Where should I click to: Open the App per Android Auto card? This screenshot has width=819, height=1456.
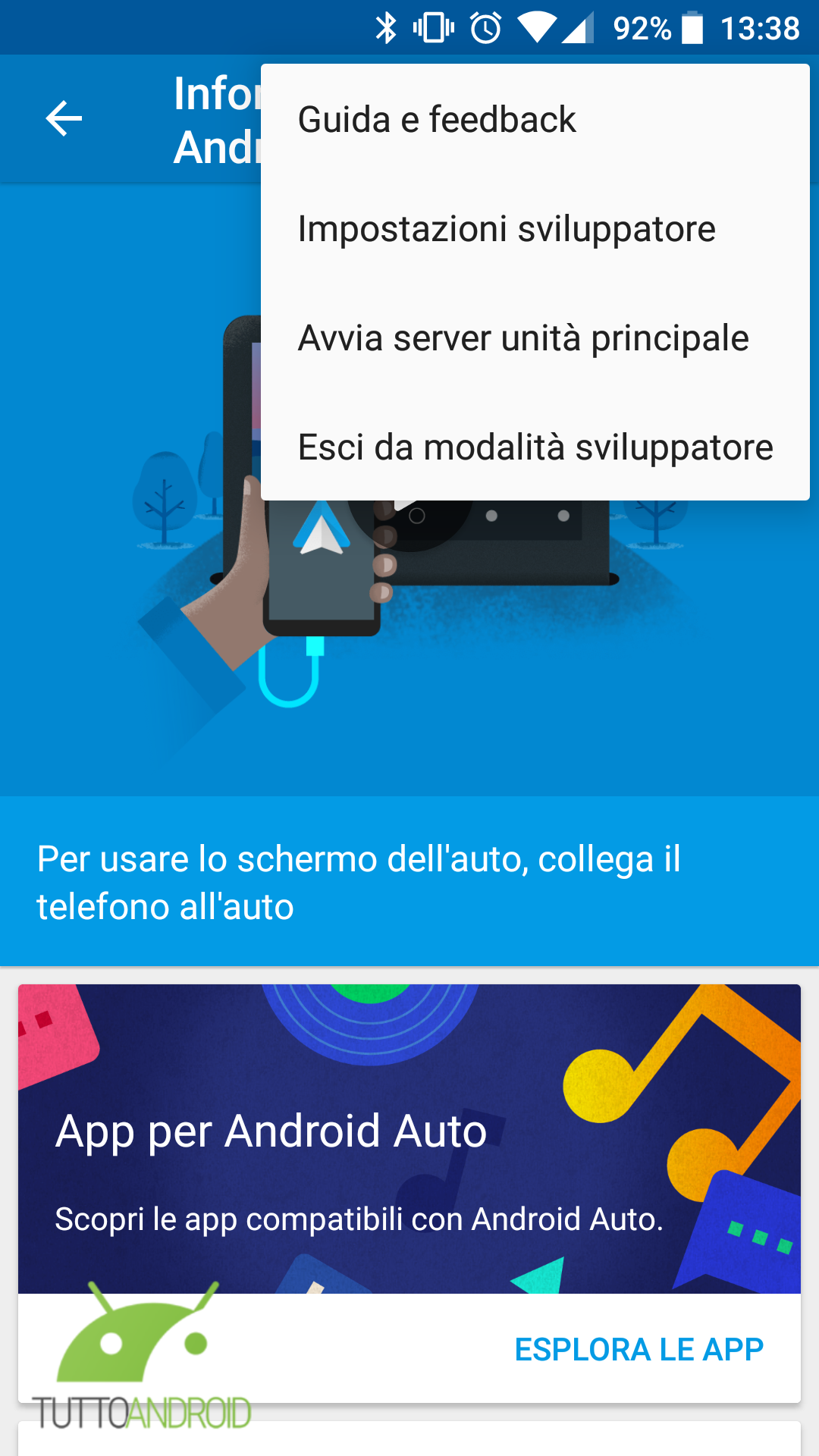point(409,1139)
